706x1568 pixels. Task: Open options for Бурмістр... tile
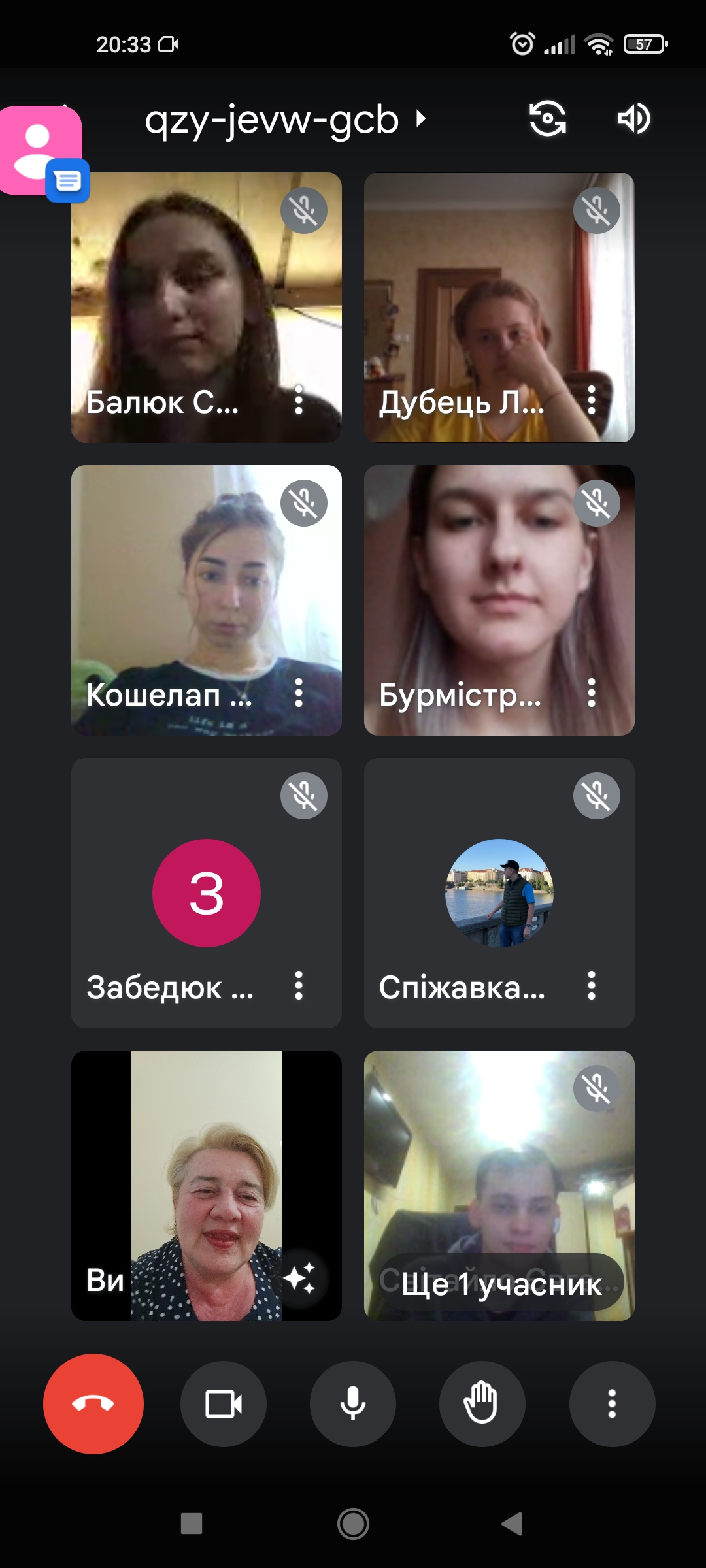[x=592, y=693]
